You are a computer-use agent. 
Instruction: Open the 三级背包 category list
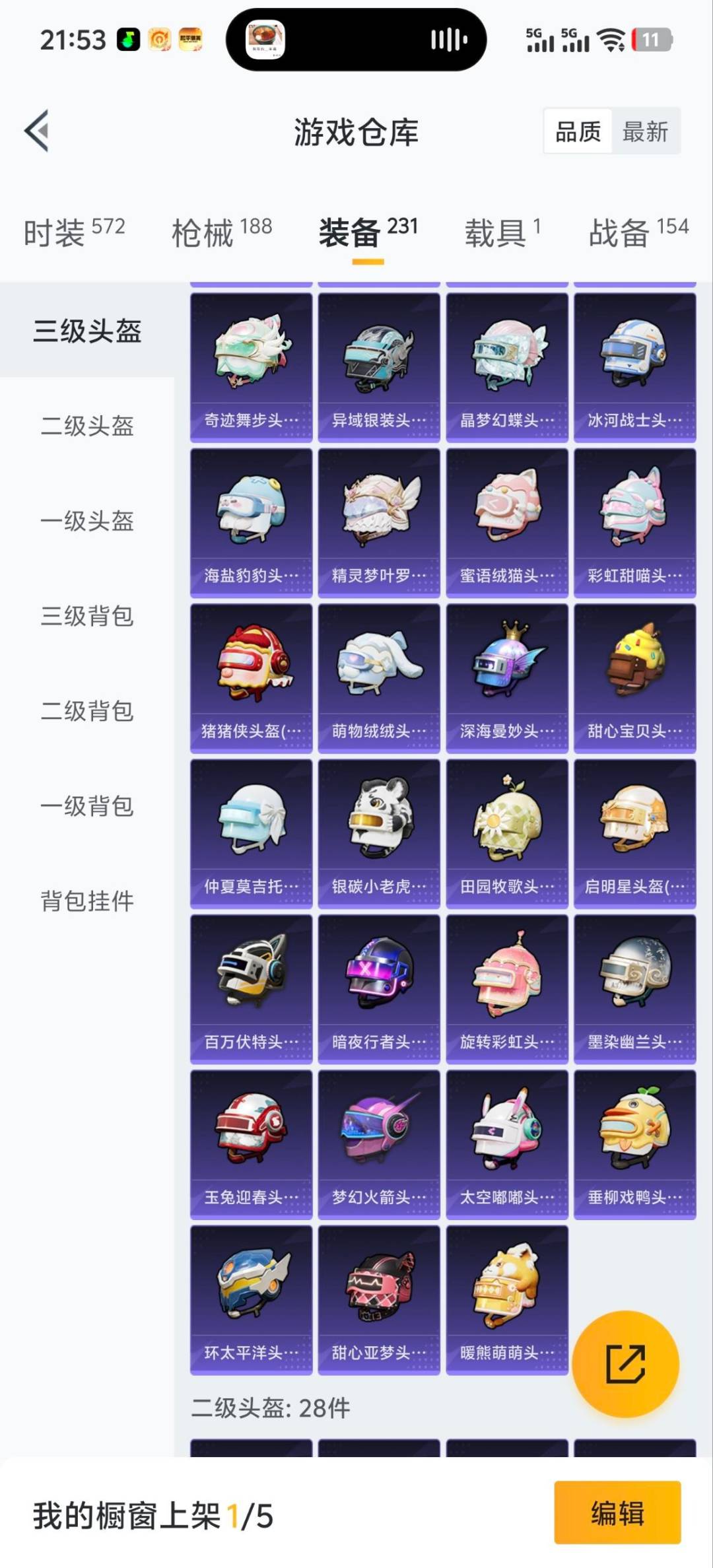[x=86, y=617]
